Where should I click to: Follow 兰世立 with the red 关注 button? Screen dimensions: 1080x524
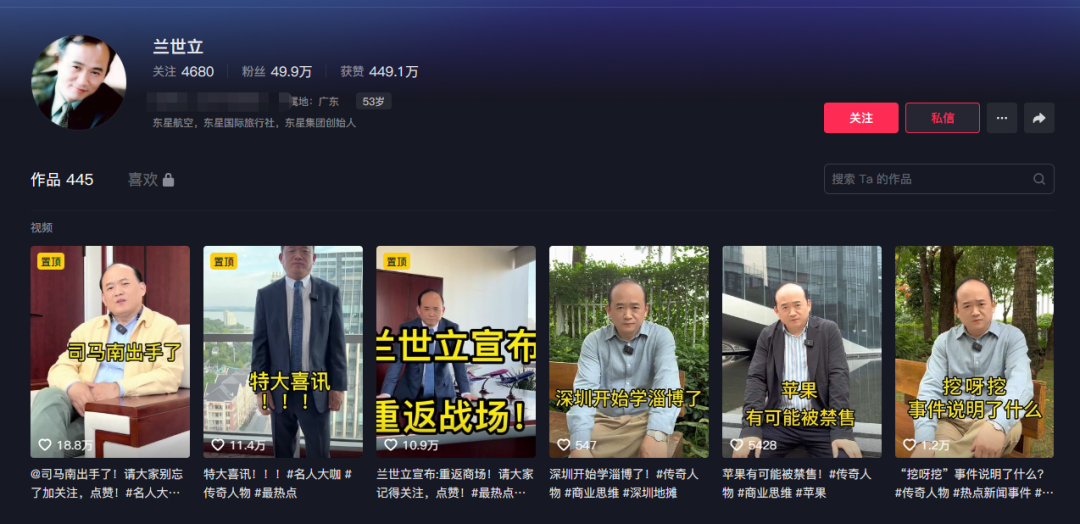[x=861, y=118]
